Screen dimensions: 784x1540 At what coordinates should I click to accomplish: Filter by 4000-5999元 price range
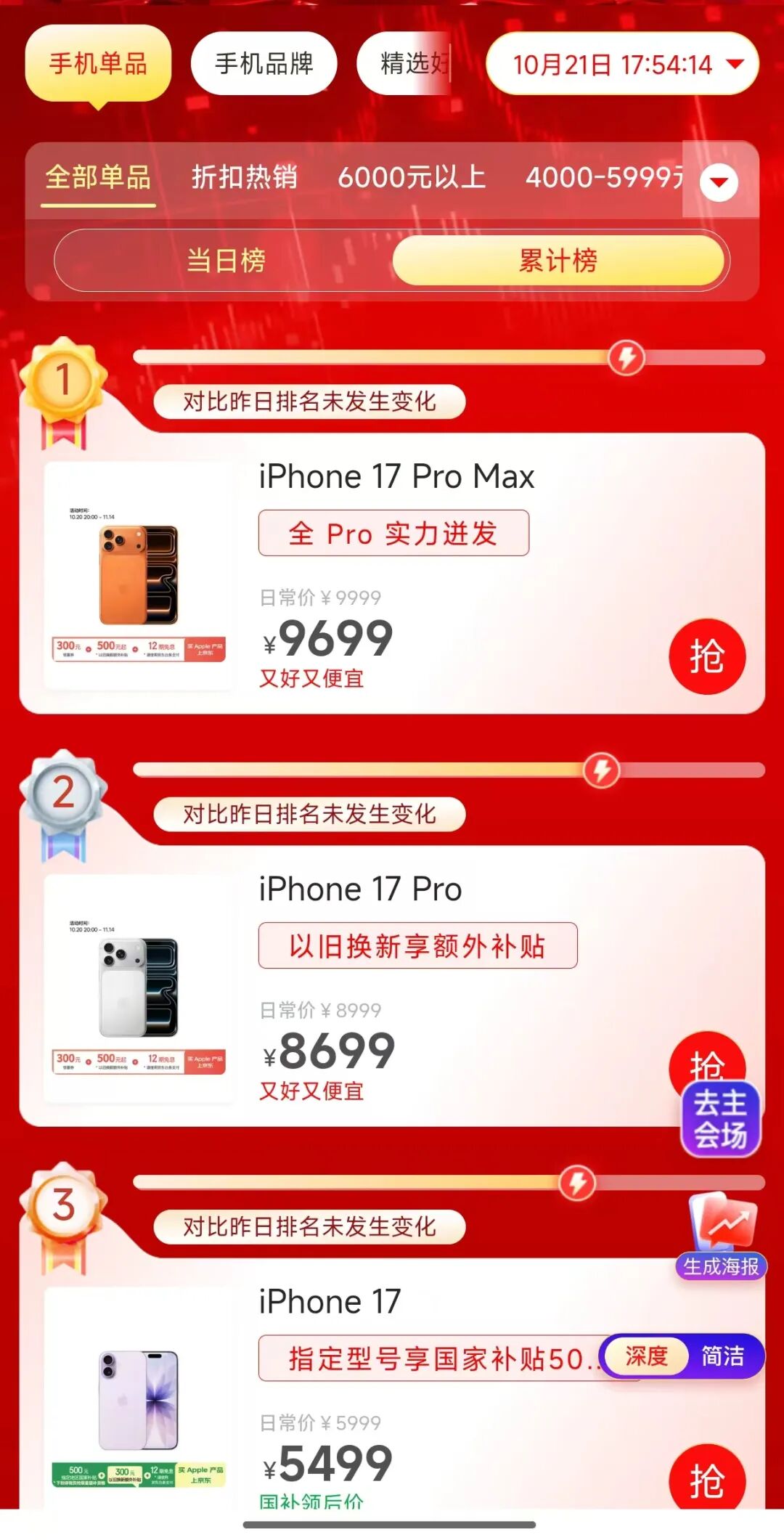603,177
